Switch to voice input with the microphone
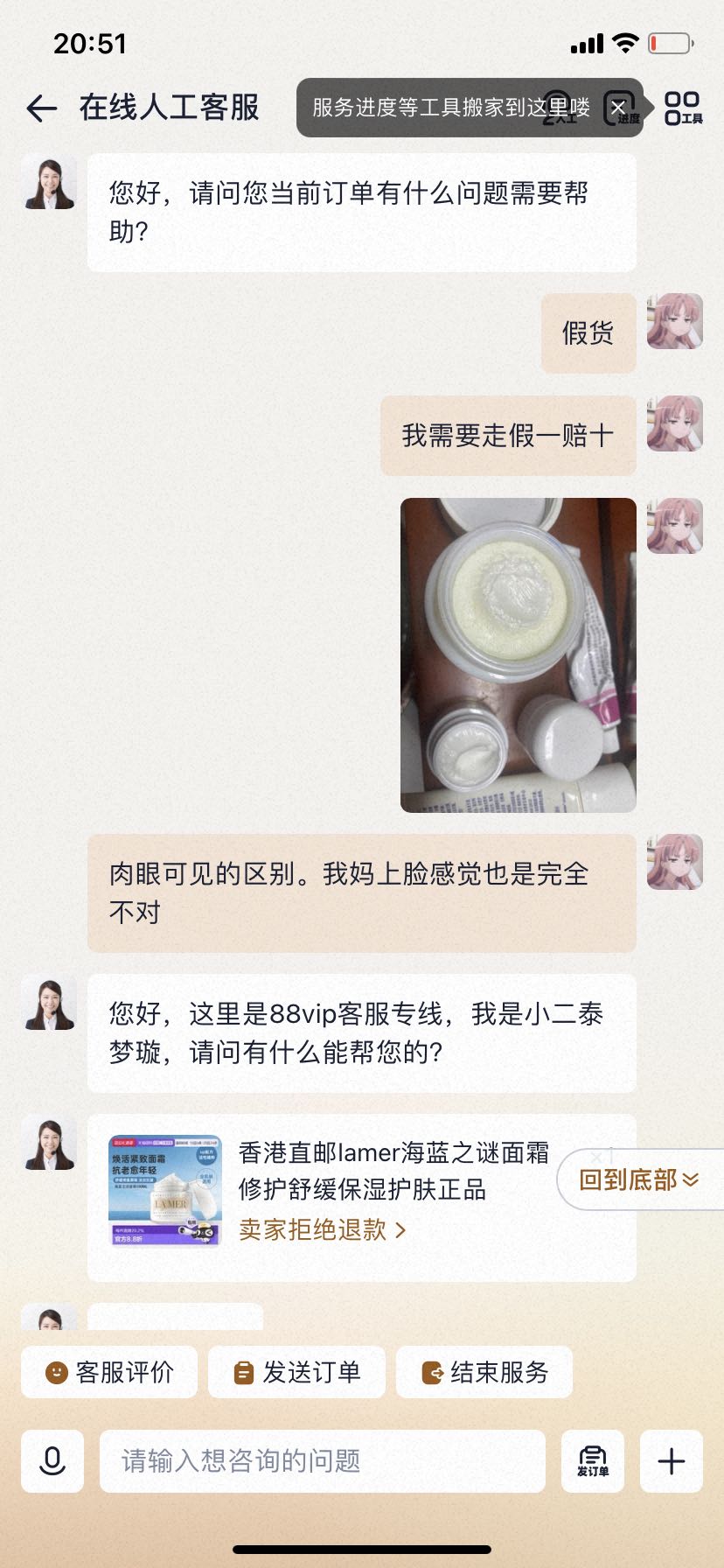724x1568 pixels. coord(52,1461)
